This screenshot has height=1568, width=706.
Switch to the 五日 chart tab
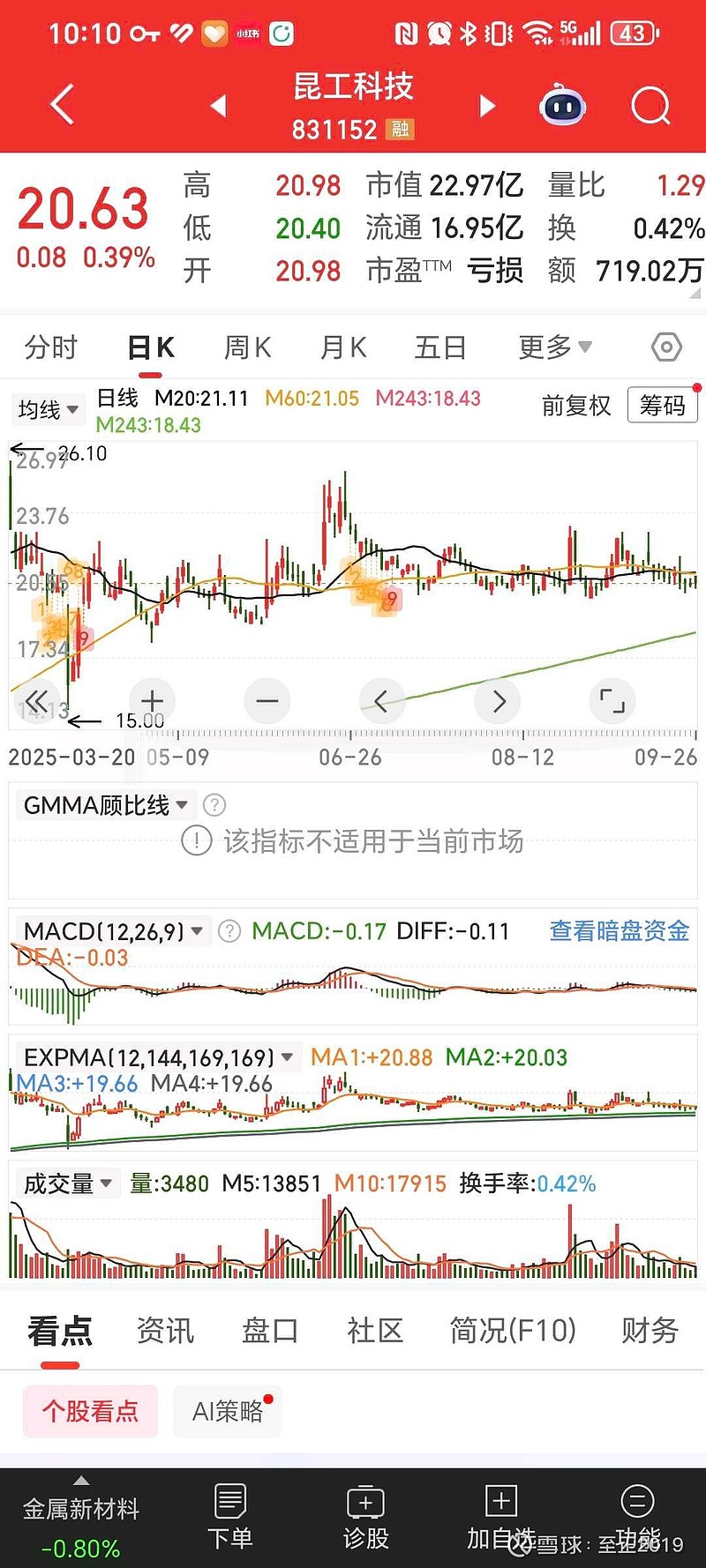440,347
